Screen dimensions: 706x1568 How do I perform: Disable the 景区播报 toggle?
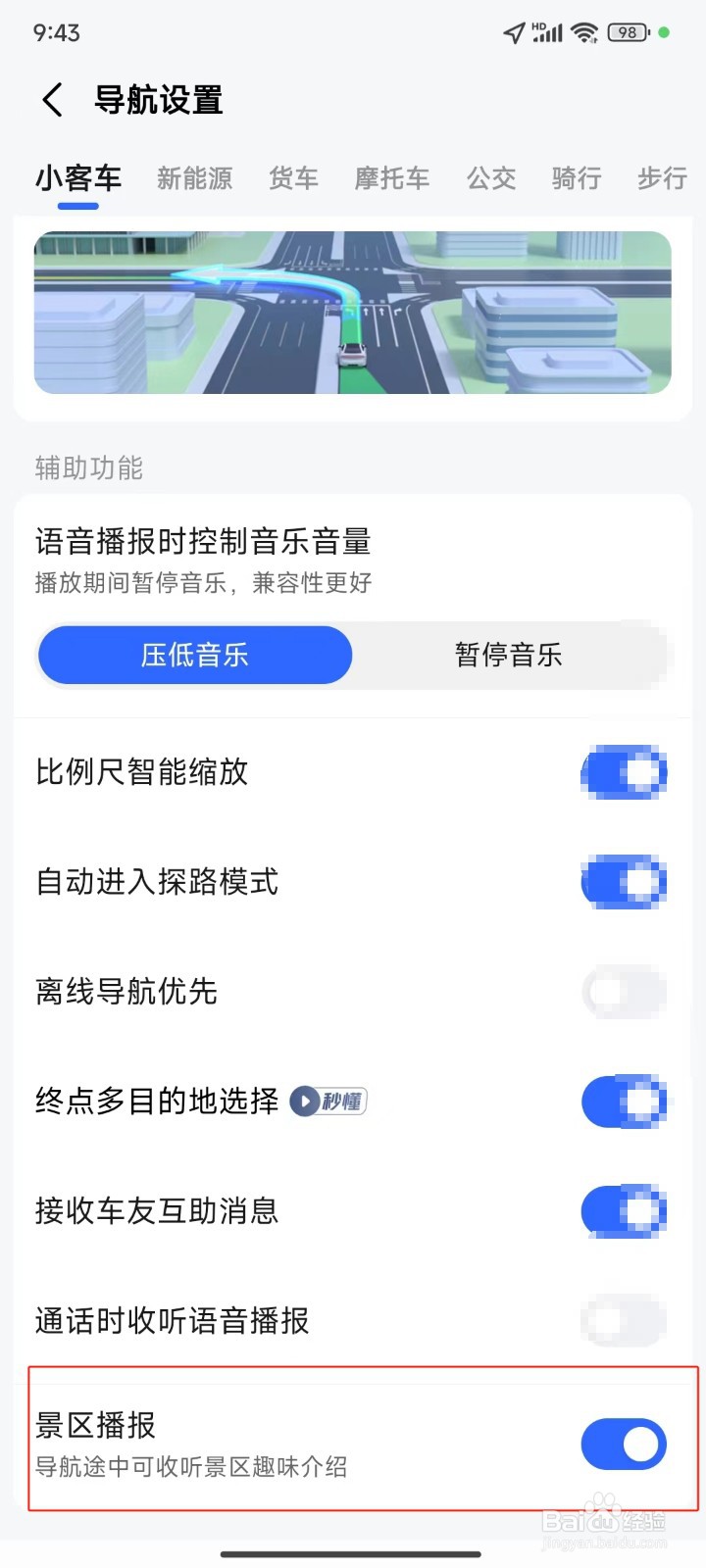pyautogui.click(x=625, y=1444)
